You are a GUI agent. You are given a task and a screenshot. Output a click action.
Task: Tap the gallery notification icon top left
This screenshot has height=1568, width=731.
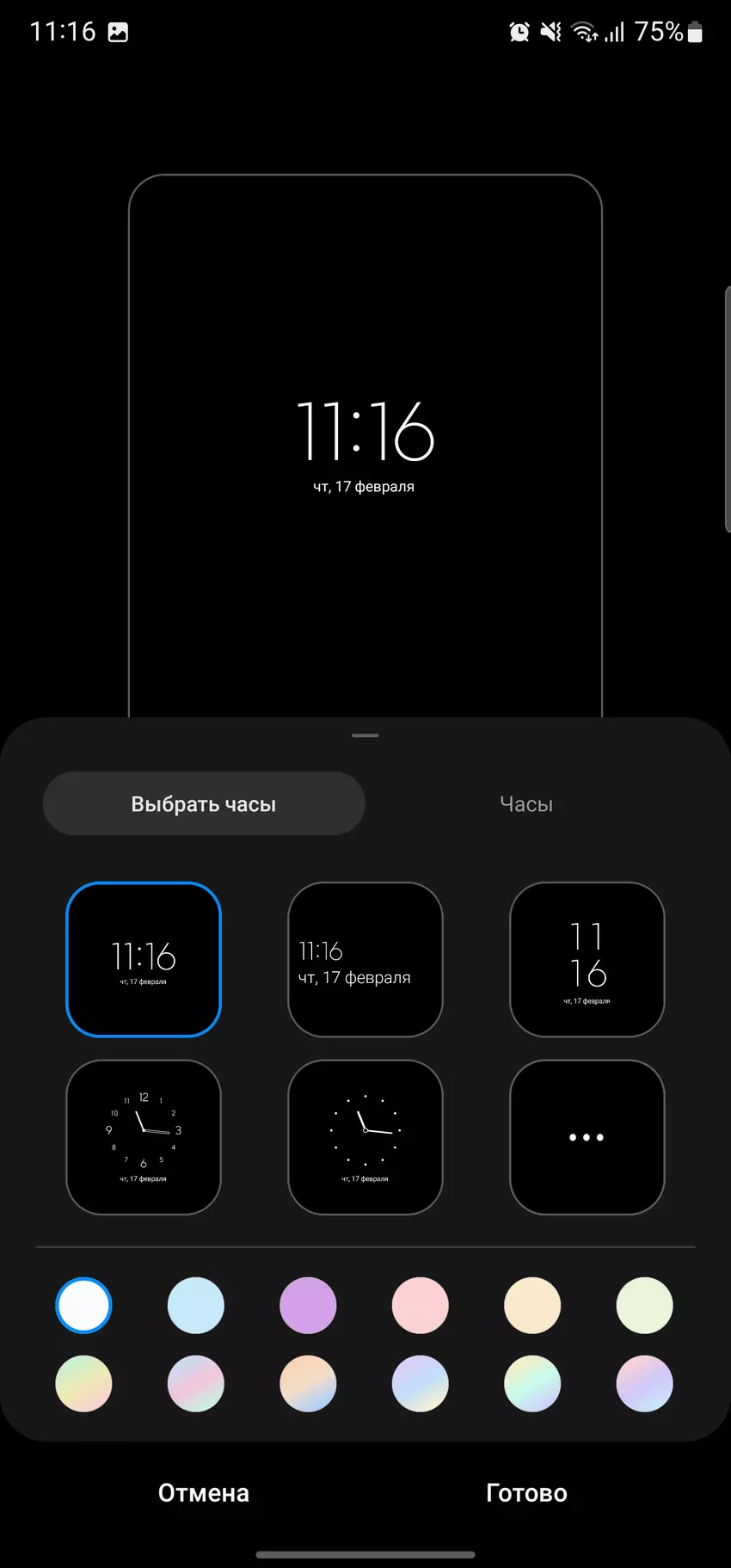point(117,31)
